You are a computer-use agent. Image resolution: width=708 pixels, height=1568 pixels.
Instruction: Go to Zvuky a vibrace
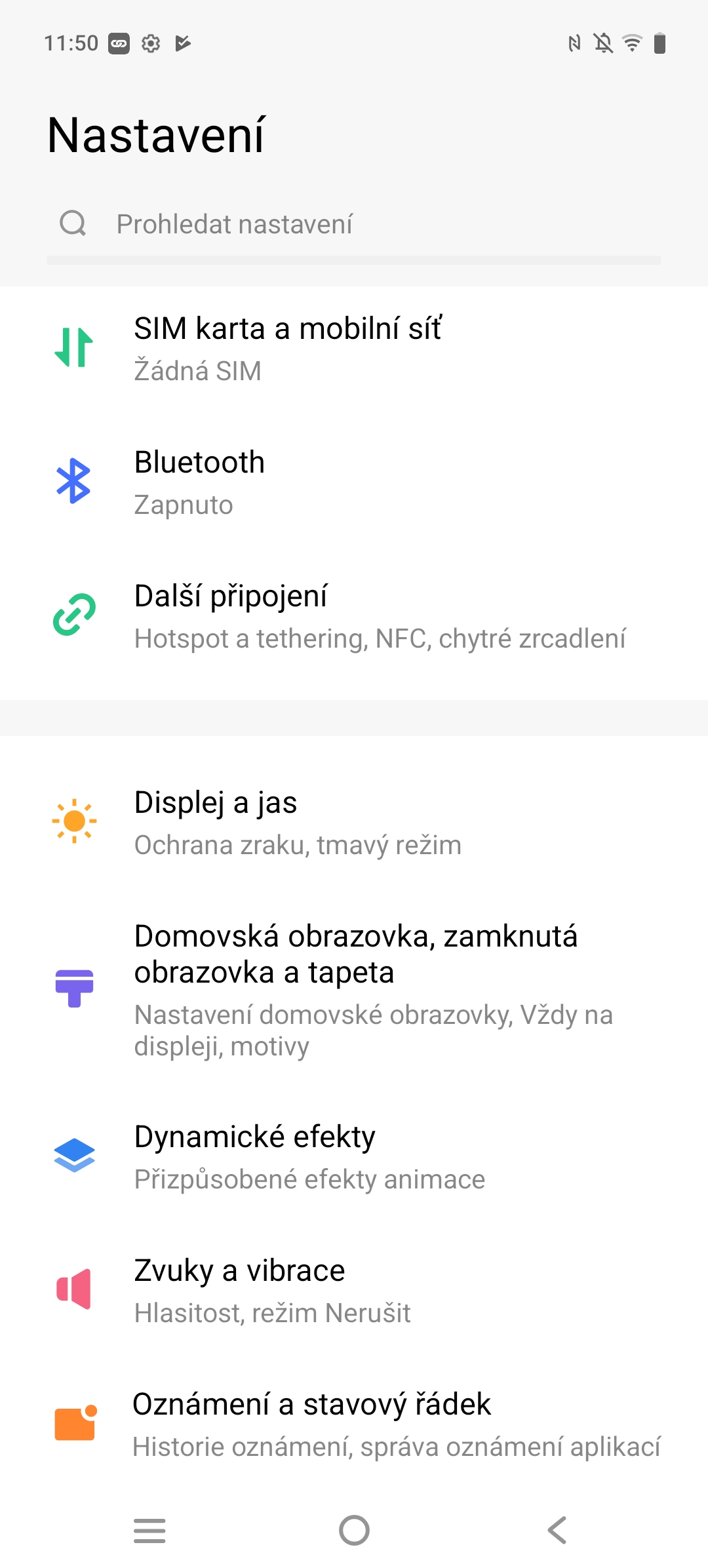(x=354, y=1291)
